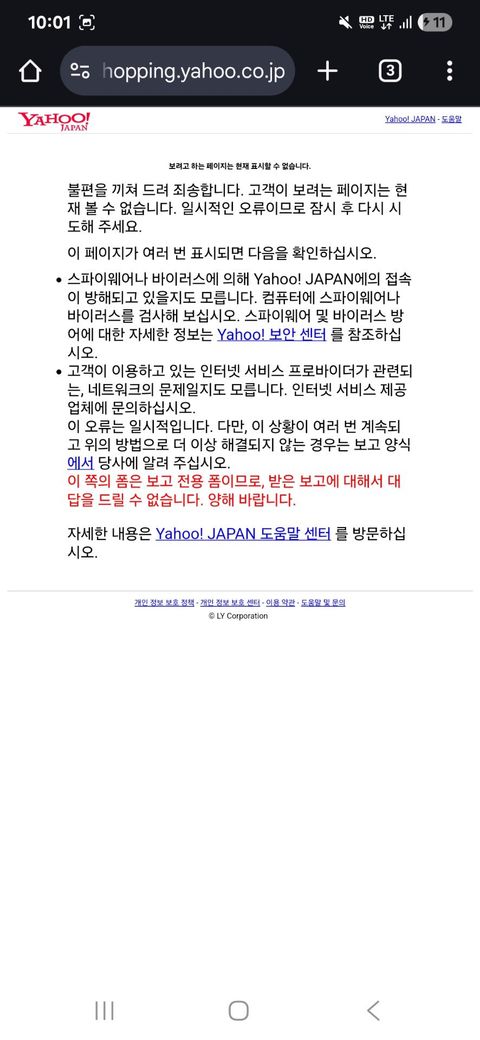
Task: Open a new tab with the plus icon
Action: [328, 71]
